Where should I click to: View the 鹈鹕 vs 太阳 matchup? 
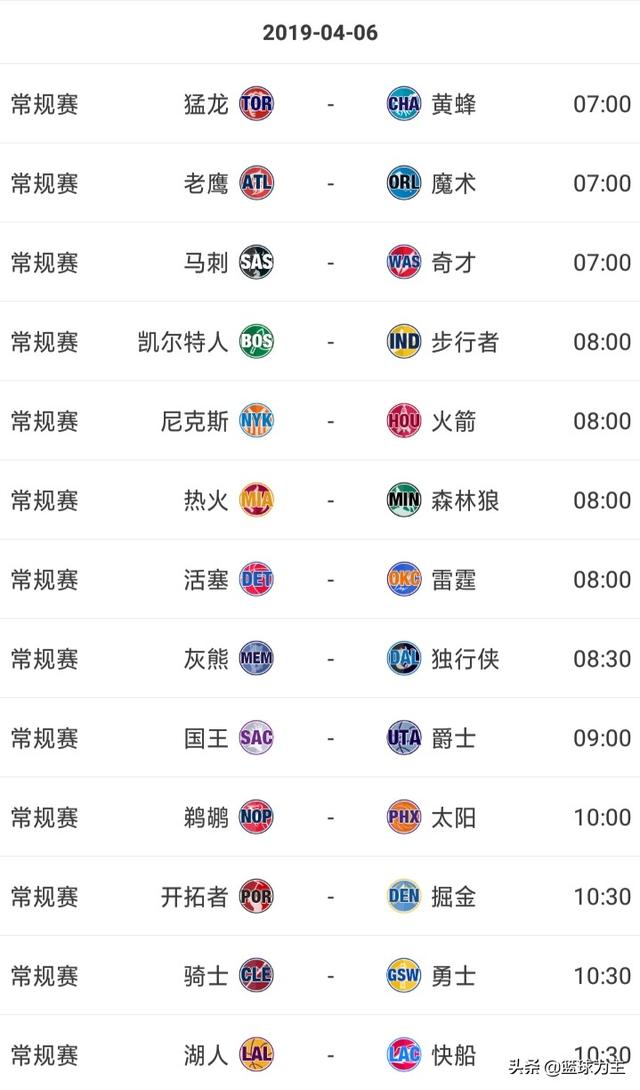[320, 817]
